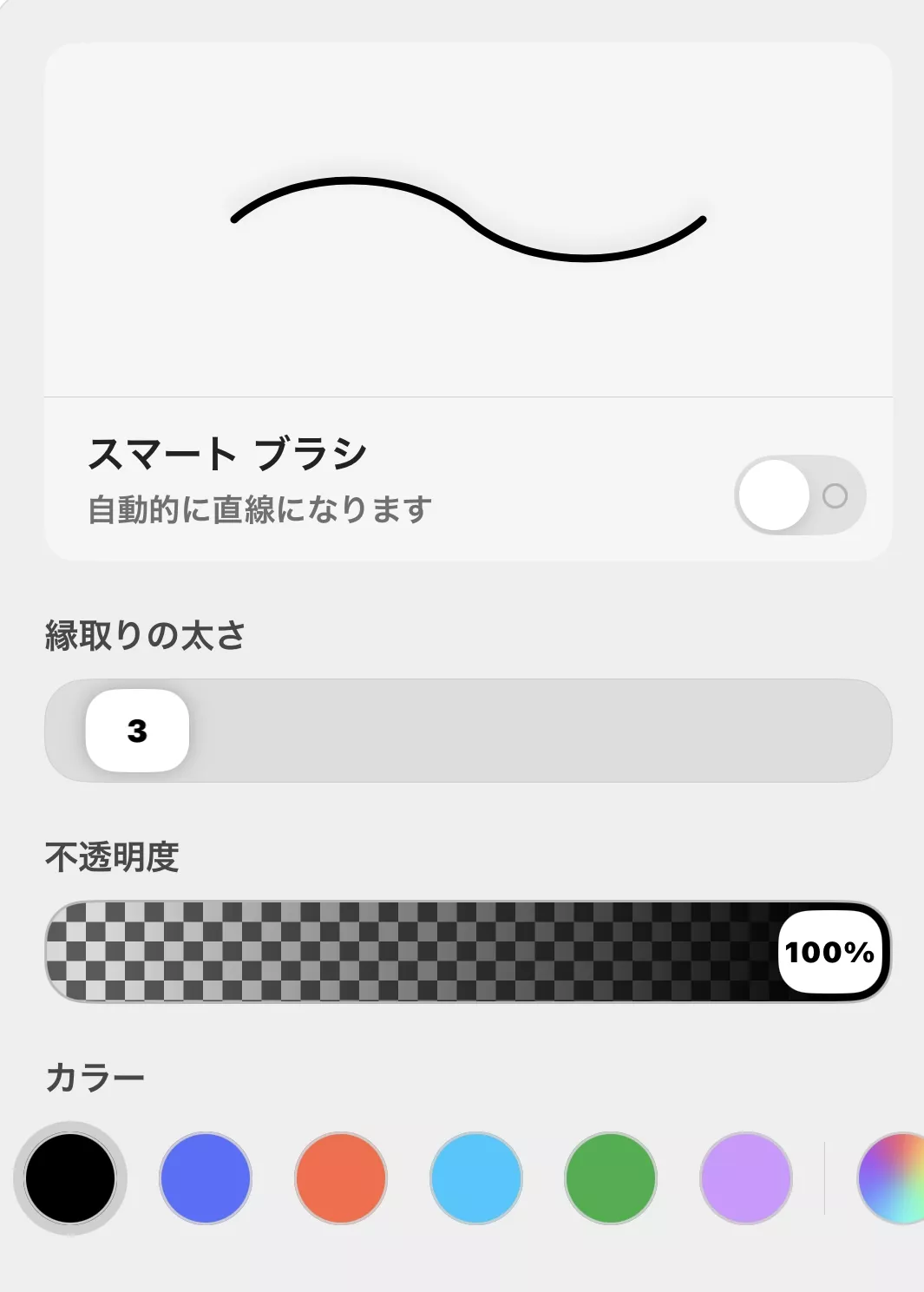The height and width of the screenshot is (1292, 924).
Task: Choose the orange color for the brush
Action: 339,1177
